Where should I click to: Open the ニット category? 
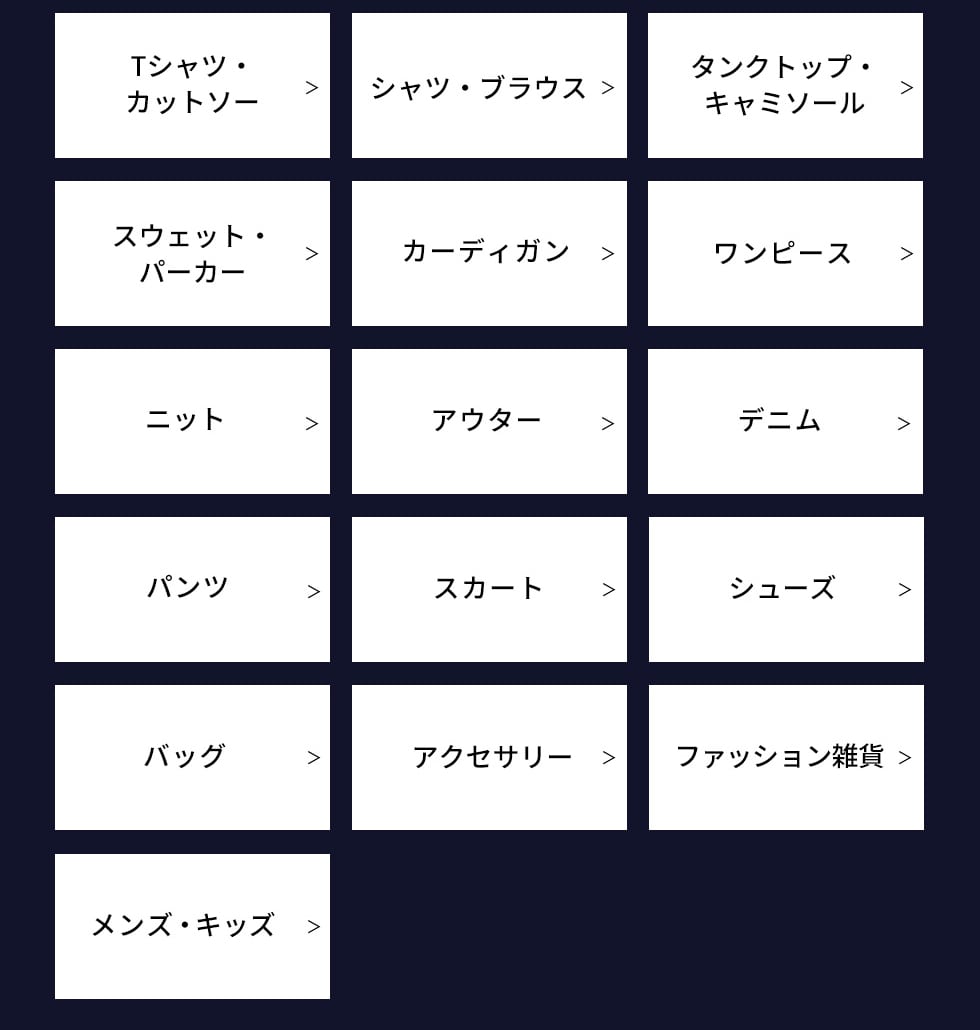point(192,421)
